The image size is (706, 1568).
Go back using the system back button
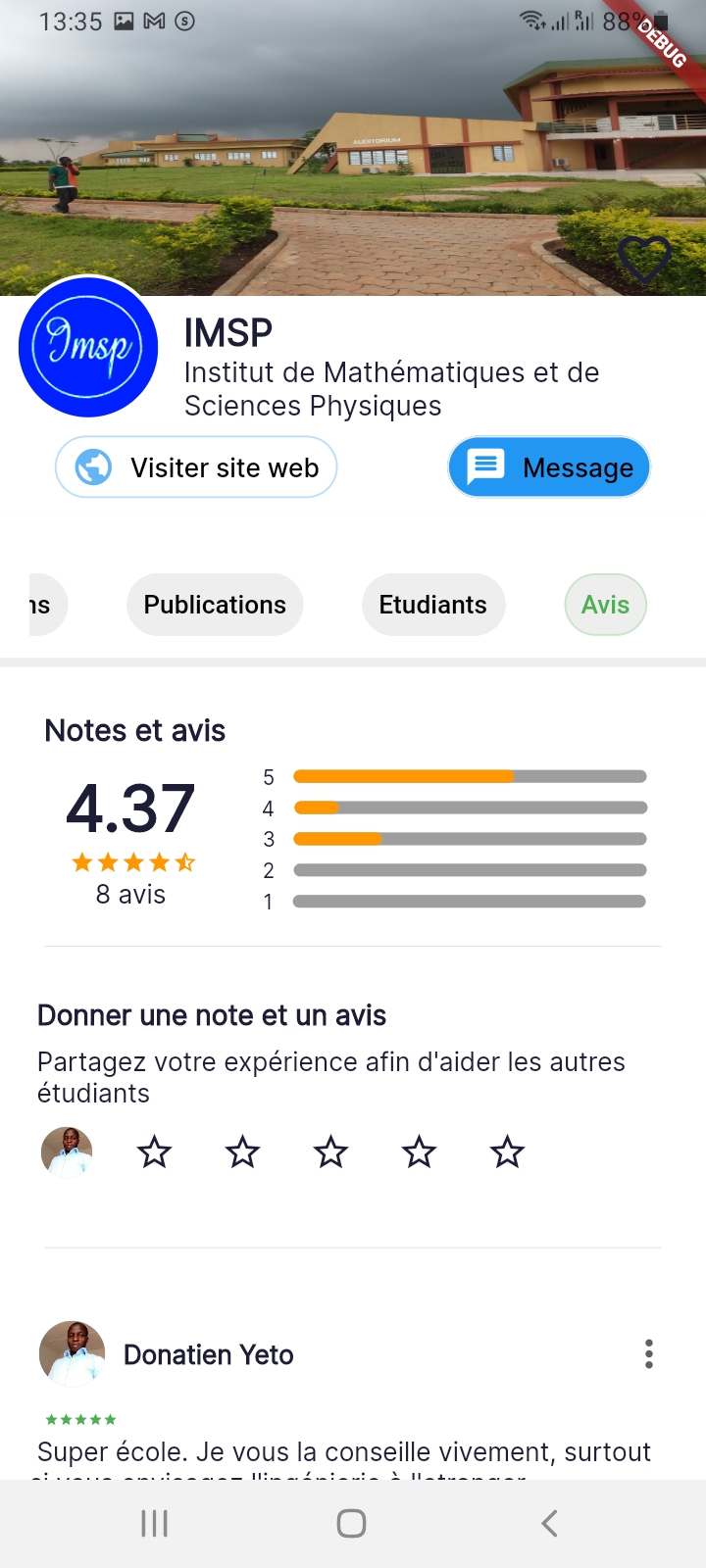pos(549,1523)
